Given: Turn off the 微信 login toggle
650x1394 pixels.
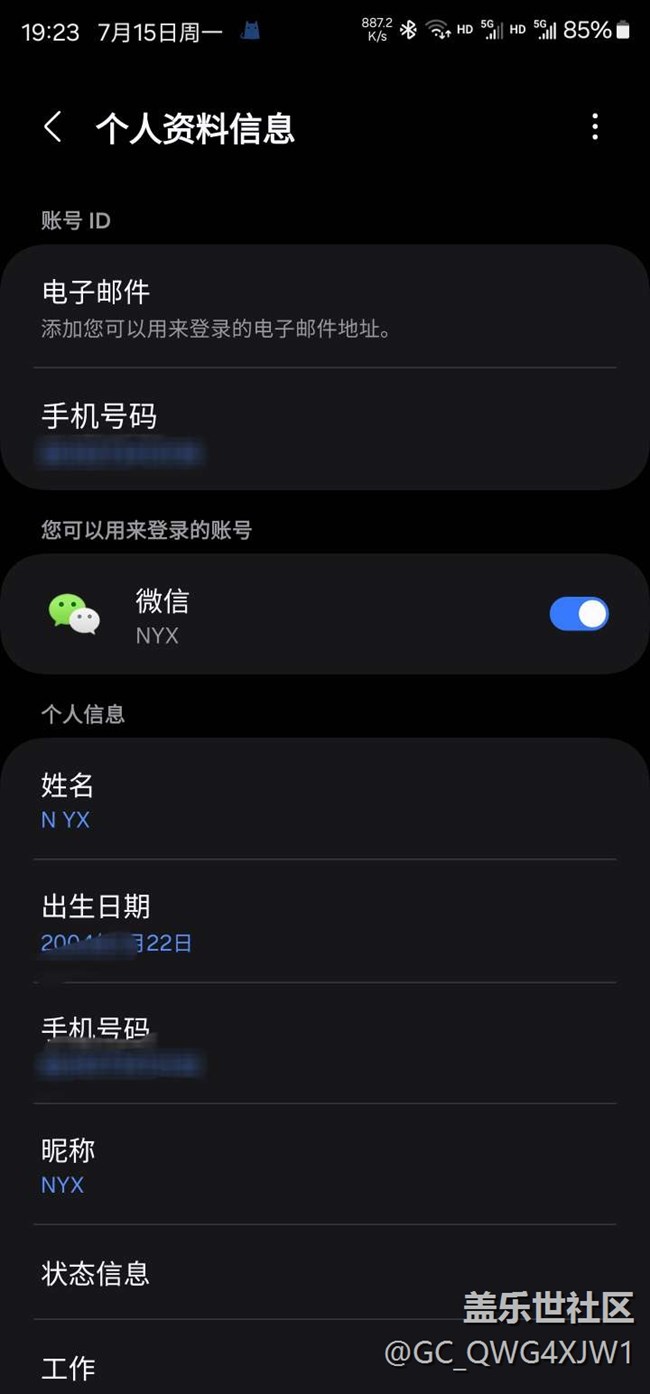Looking at the screenshot, I should pyautogui.click(x=579, y=614).
